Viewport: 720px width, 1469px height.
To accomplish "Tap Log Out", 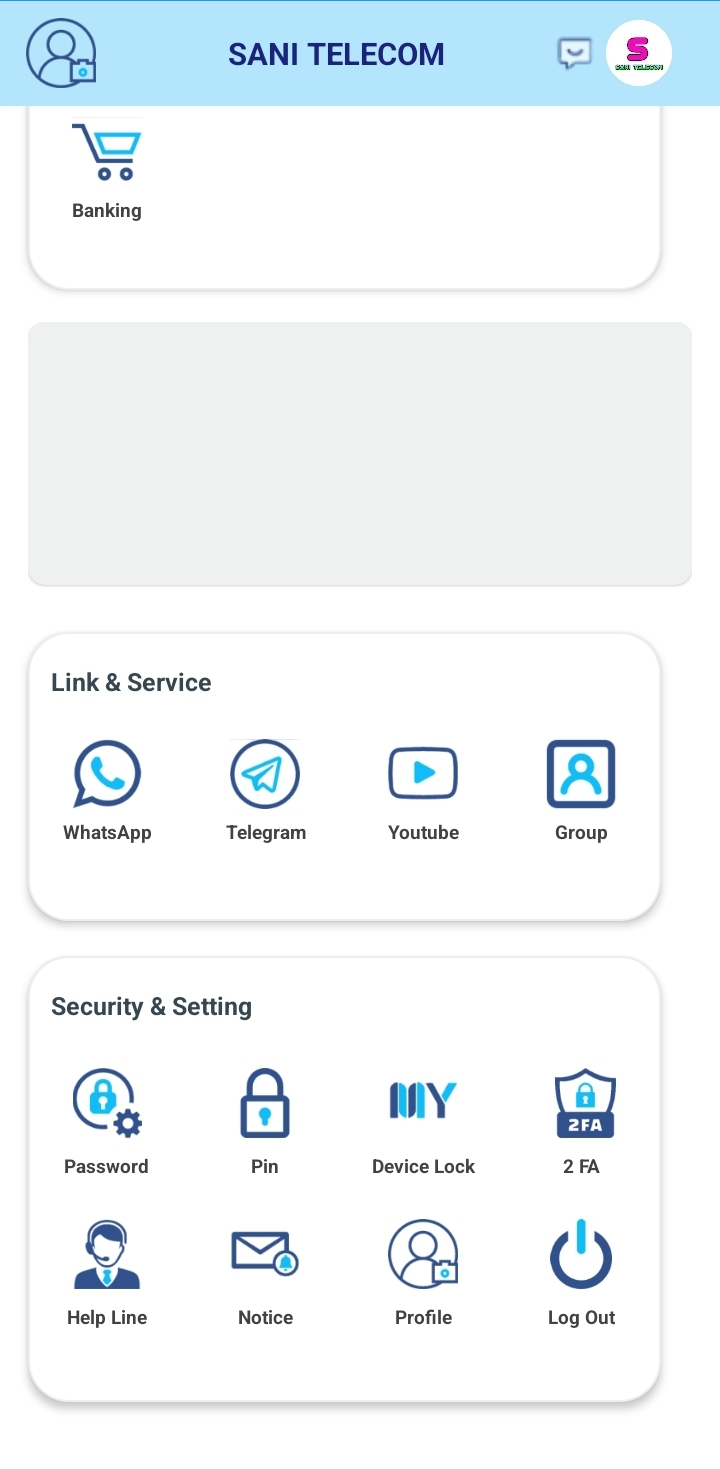I will click(581, 1274).
